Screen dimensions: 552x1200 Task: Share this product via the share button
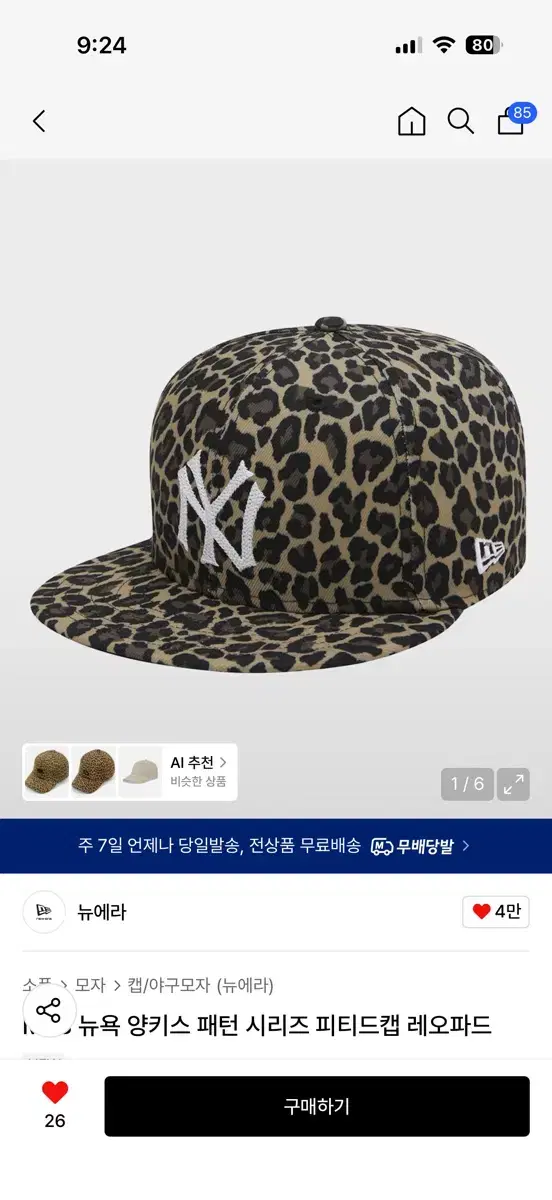(x=48, y=1009)
